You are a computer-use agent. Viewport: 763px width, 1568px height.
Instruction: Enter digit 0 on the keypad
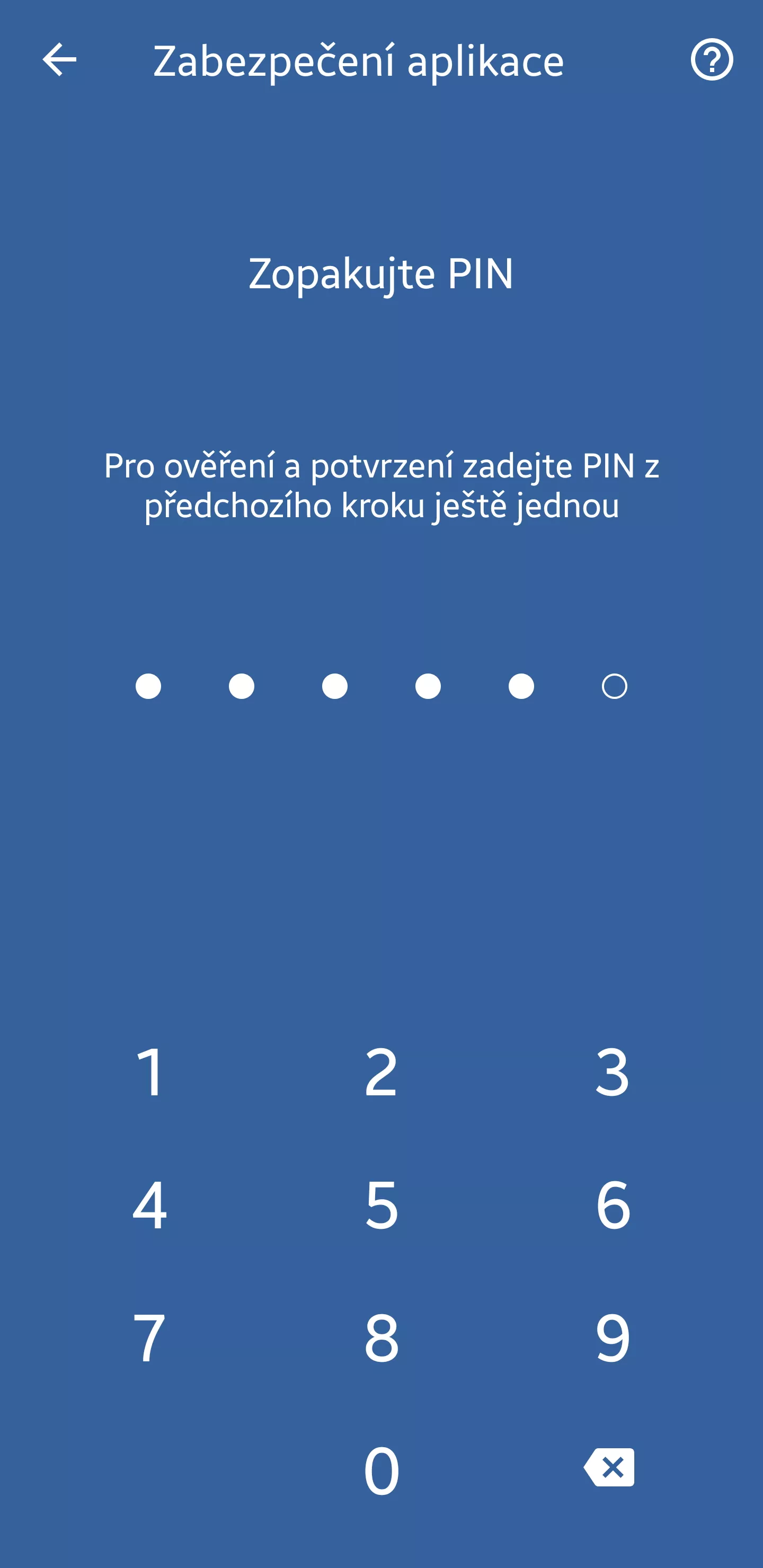pyautogui.click(x=381, y=1470)
